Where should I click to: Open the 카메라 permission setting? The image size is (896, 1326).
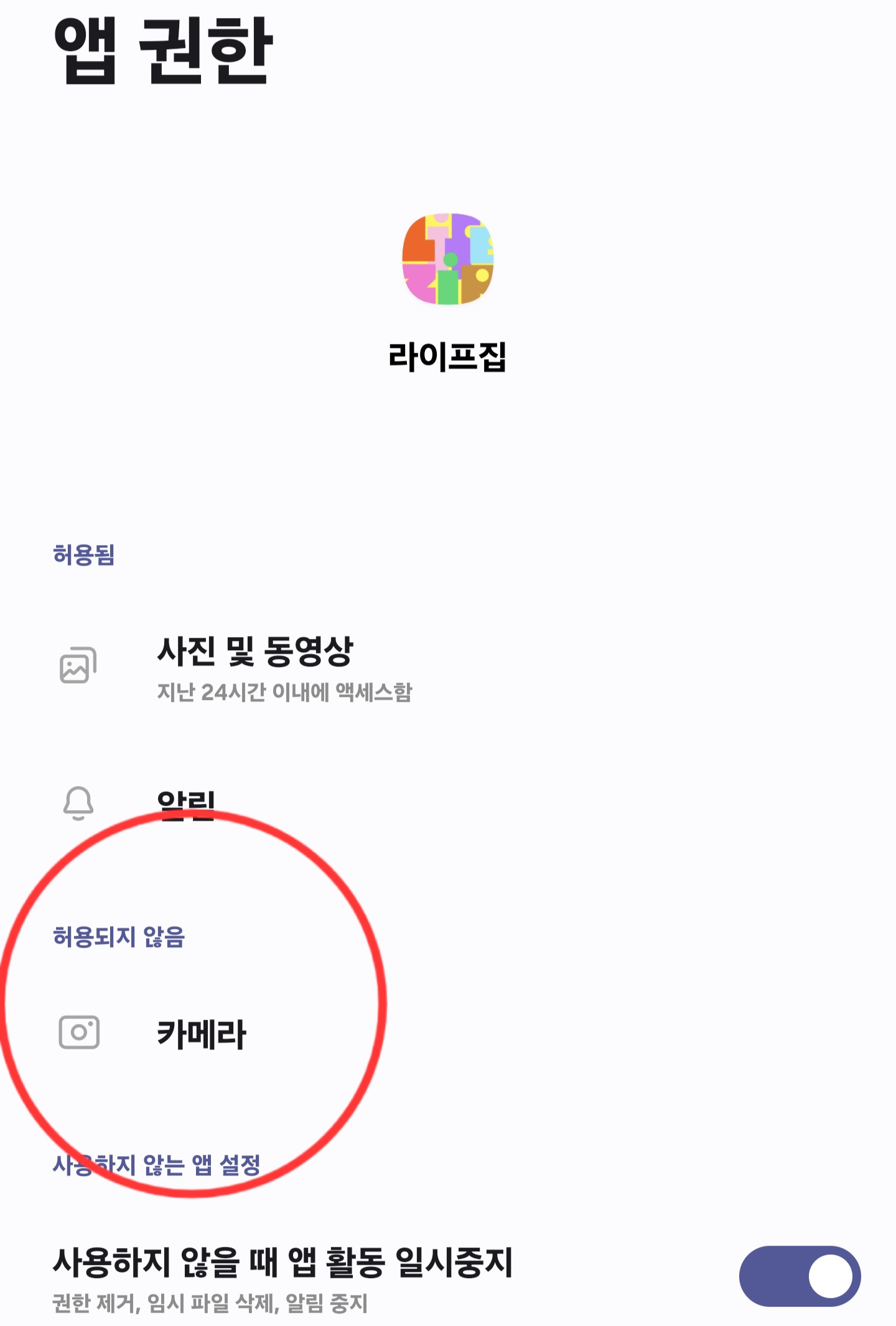point(448,1033)
